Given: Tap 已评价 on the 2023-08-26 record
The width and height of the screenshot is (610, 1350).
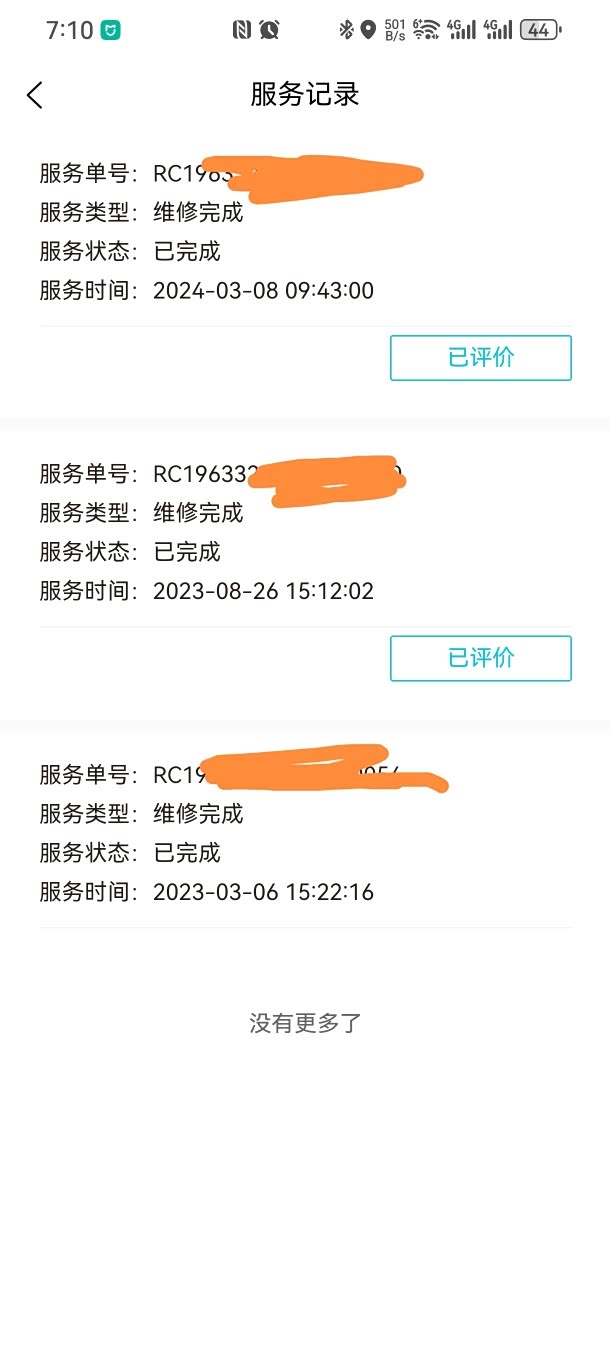Looking at the screenshot, I should coord(480,658).
